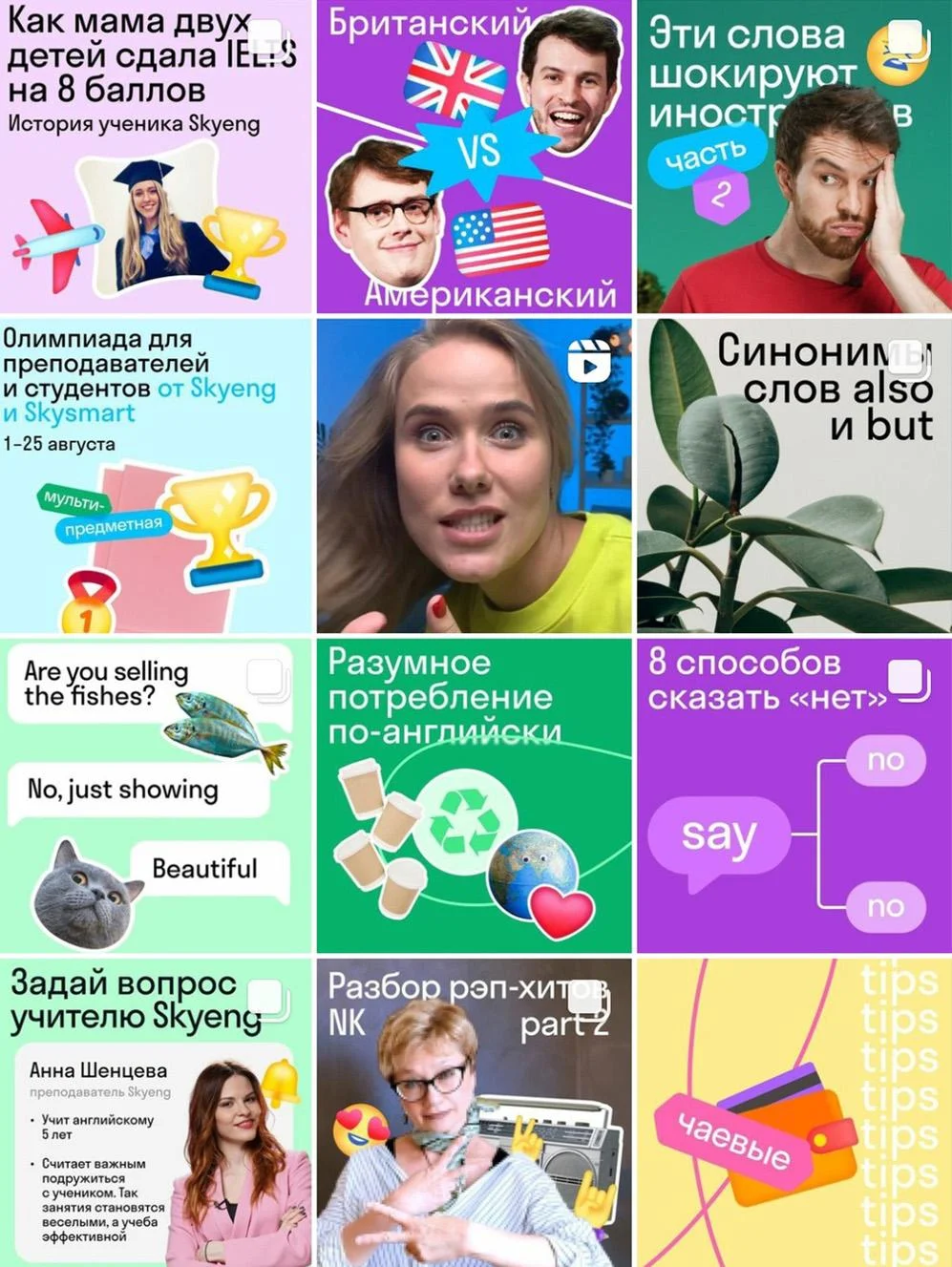Play the reel with the woman in yellow
Screen dimensions: 952x1267
coord(474,475)
